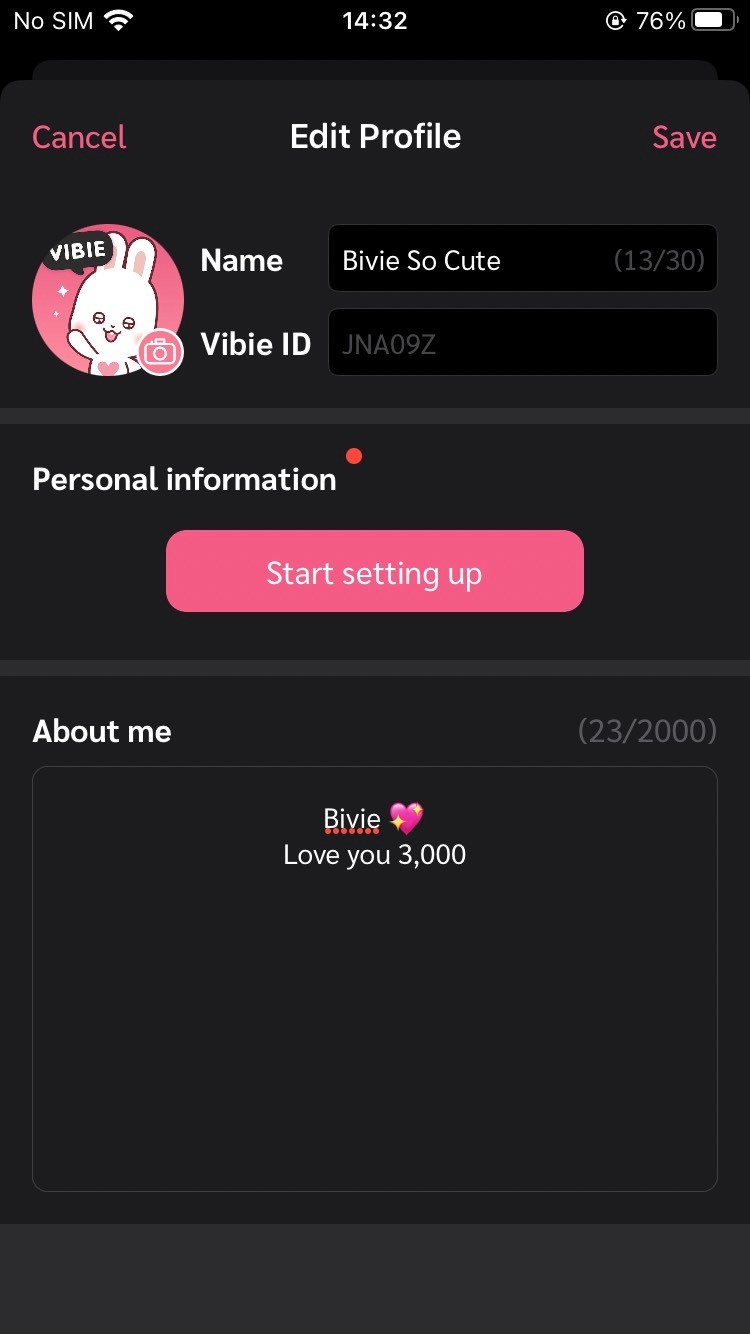Screen dimensions: 750x1334
Task: Tap the clock showing 14:32
Action: point(374,19)
